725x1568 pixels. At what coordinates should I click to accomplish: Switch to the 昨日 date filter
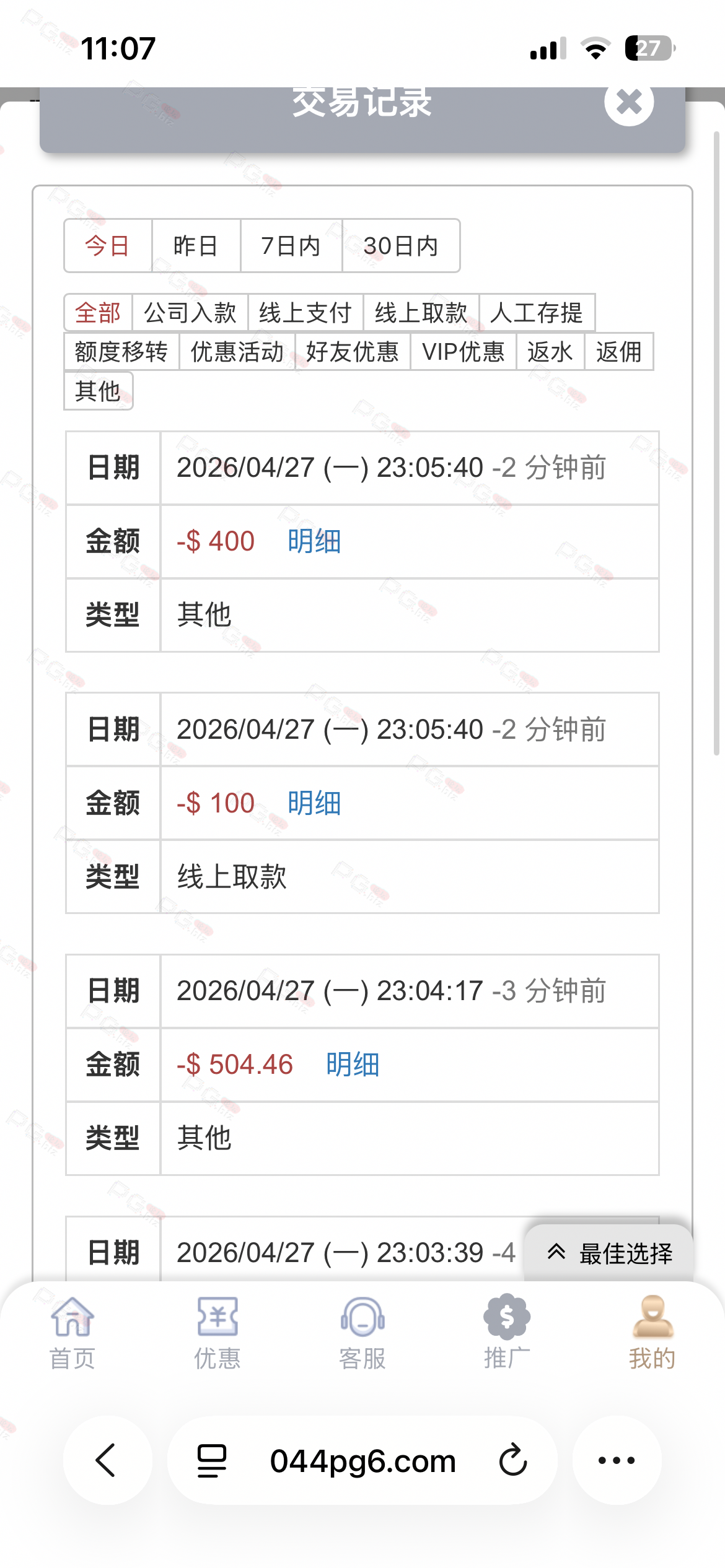(x=195, y=246)
